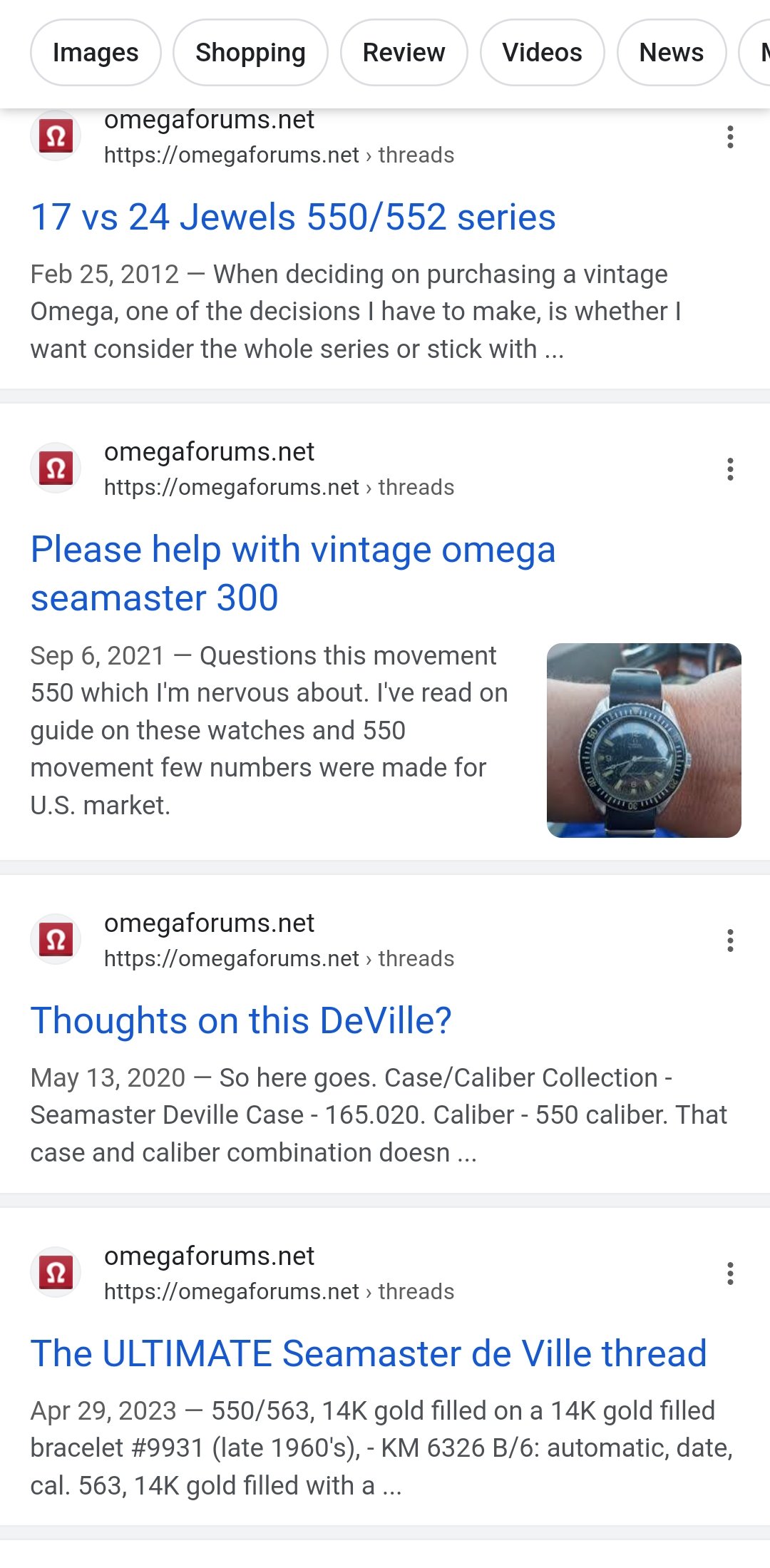Open '17 vs 24 Jewels 550/552 series' result

tap(293, 217)
